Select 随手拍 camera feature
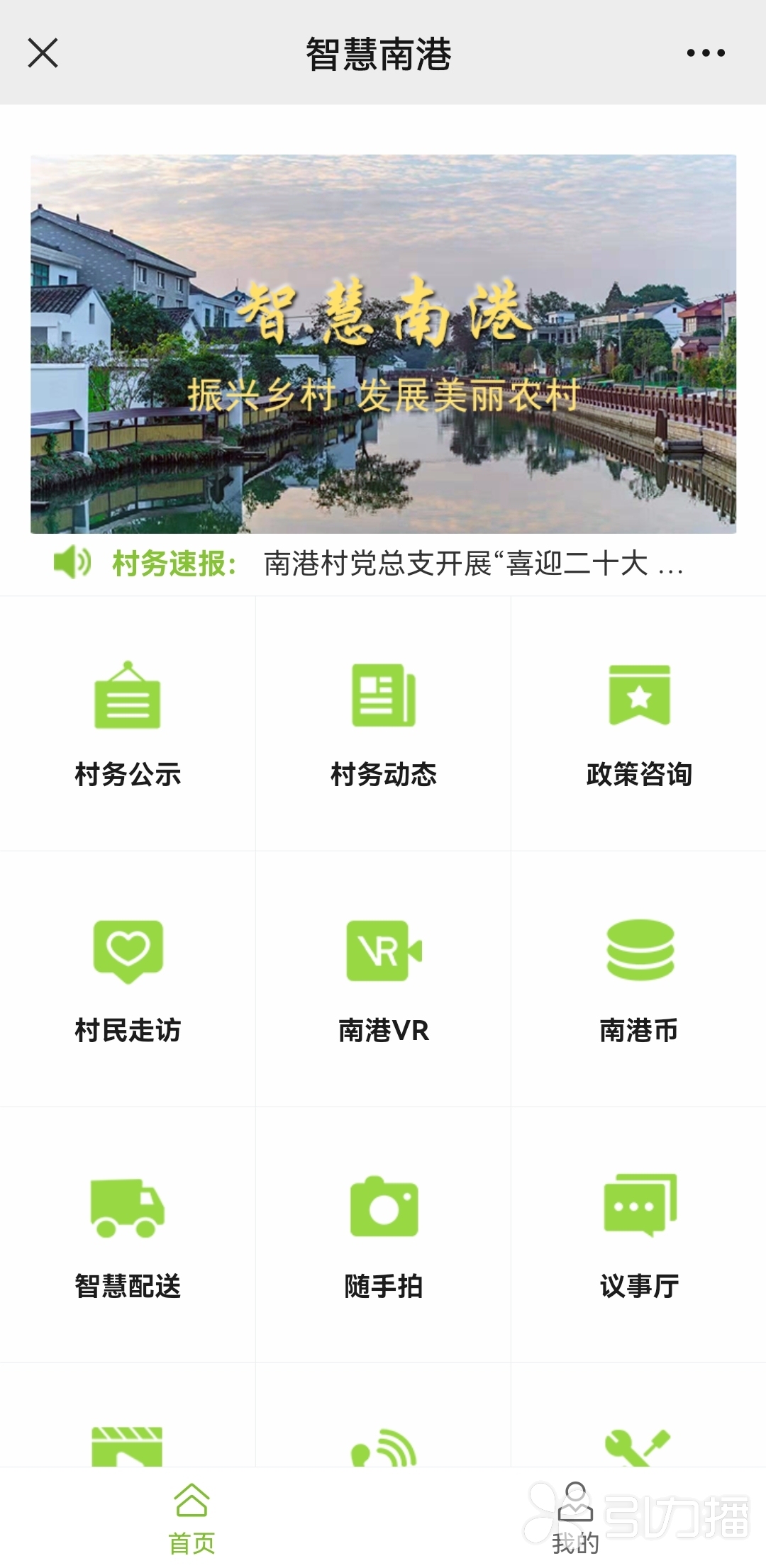766x1568 pixels. [x=383, y=1235]
